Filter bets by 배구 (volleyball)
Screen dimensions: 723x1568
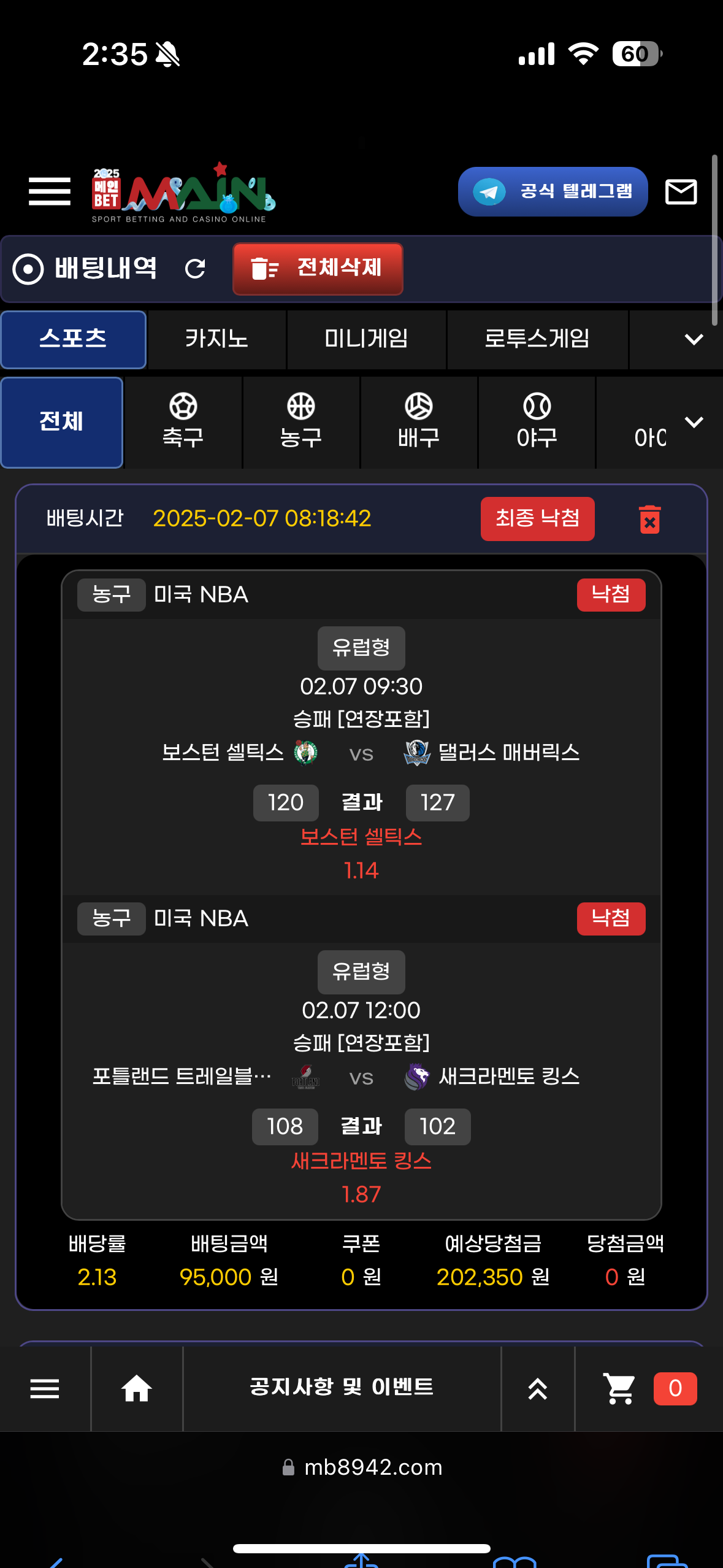pyautogui.click(x=418, y=422)
